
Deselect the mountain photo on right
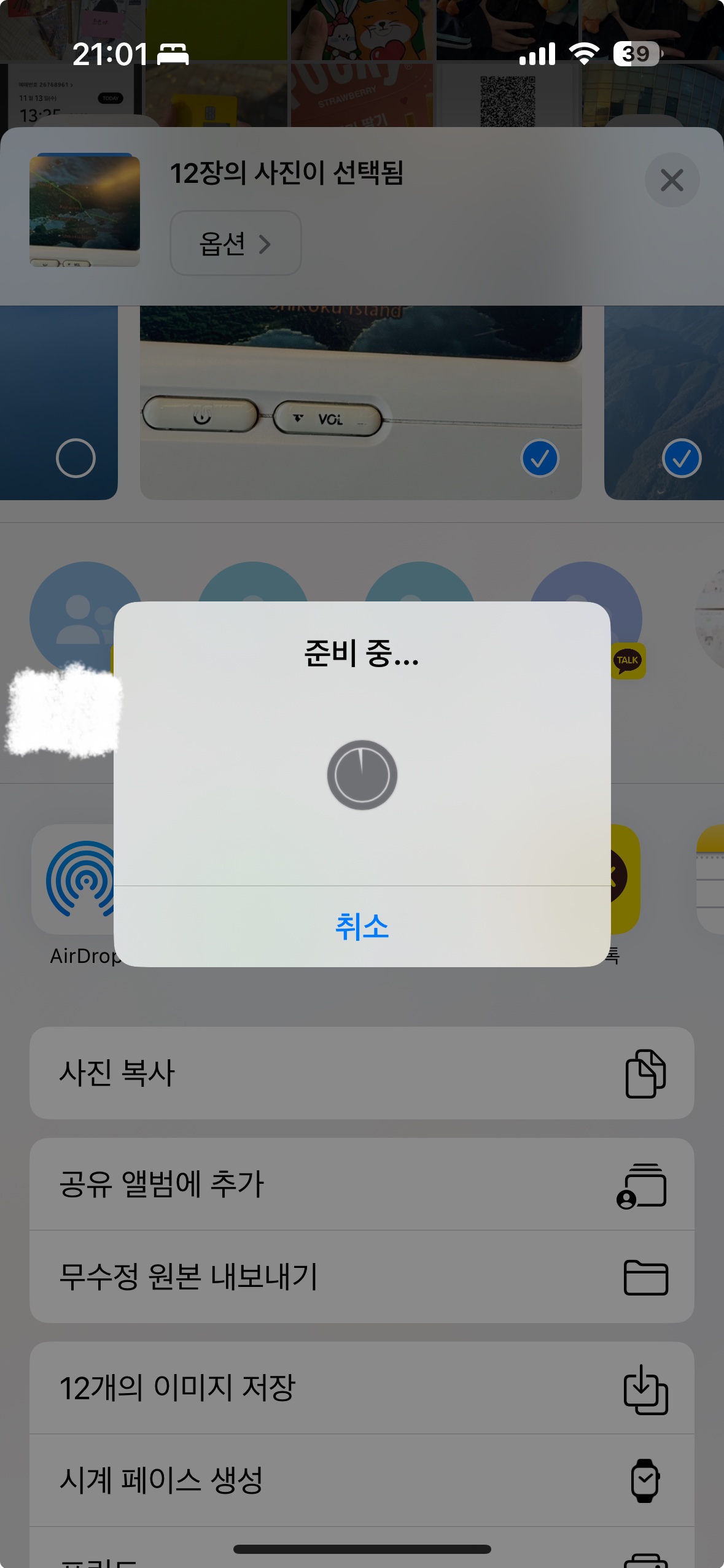pos(682,458)
